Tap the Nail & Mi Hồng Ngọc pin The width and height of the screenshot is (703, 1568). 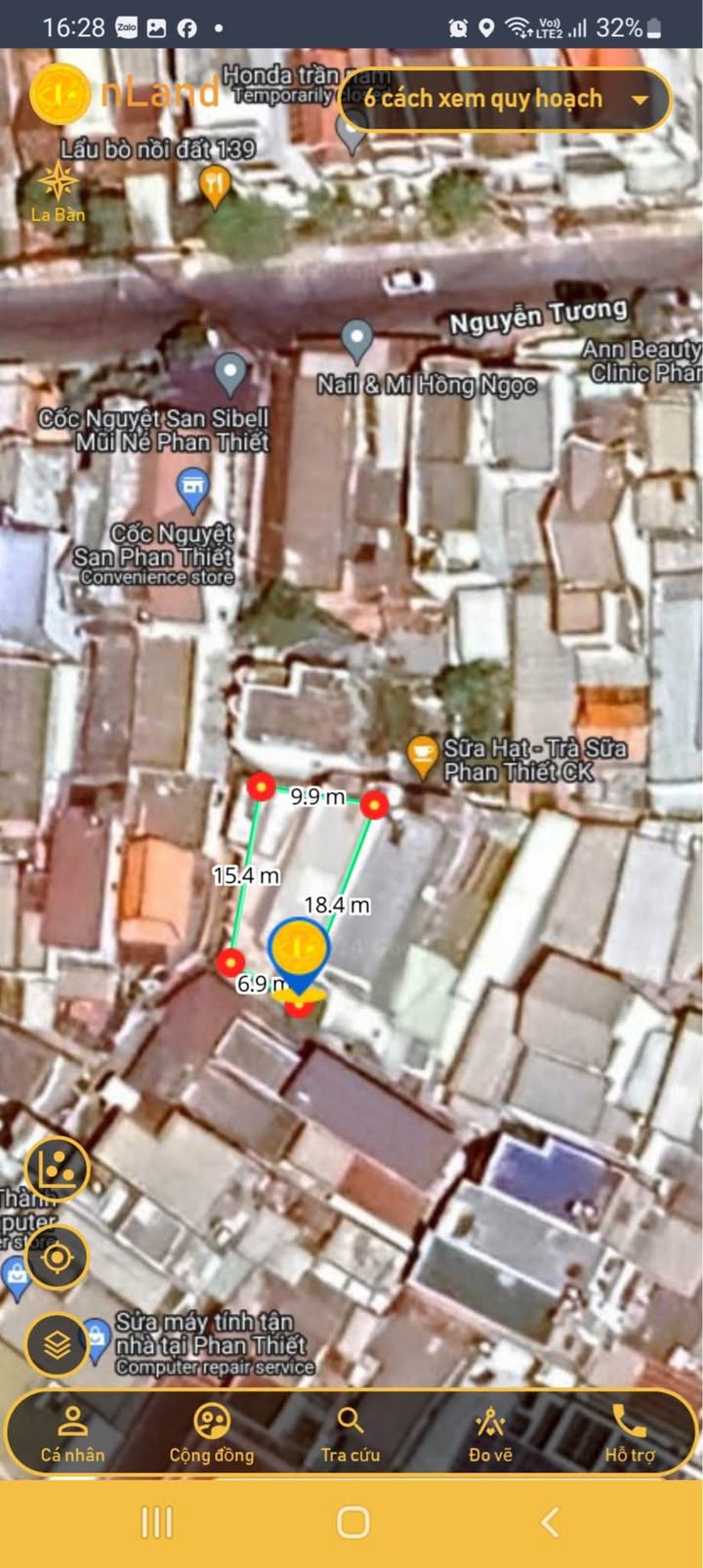tap(357, 340)
